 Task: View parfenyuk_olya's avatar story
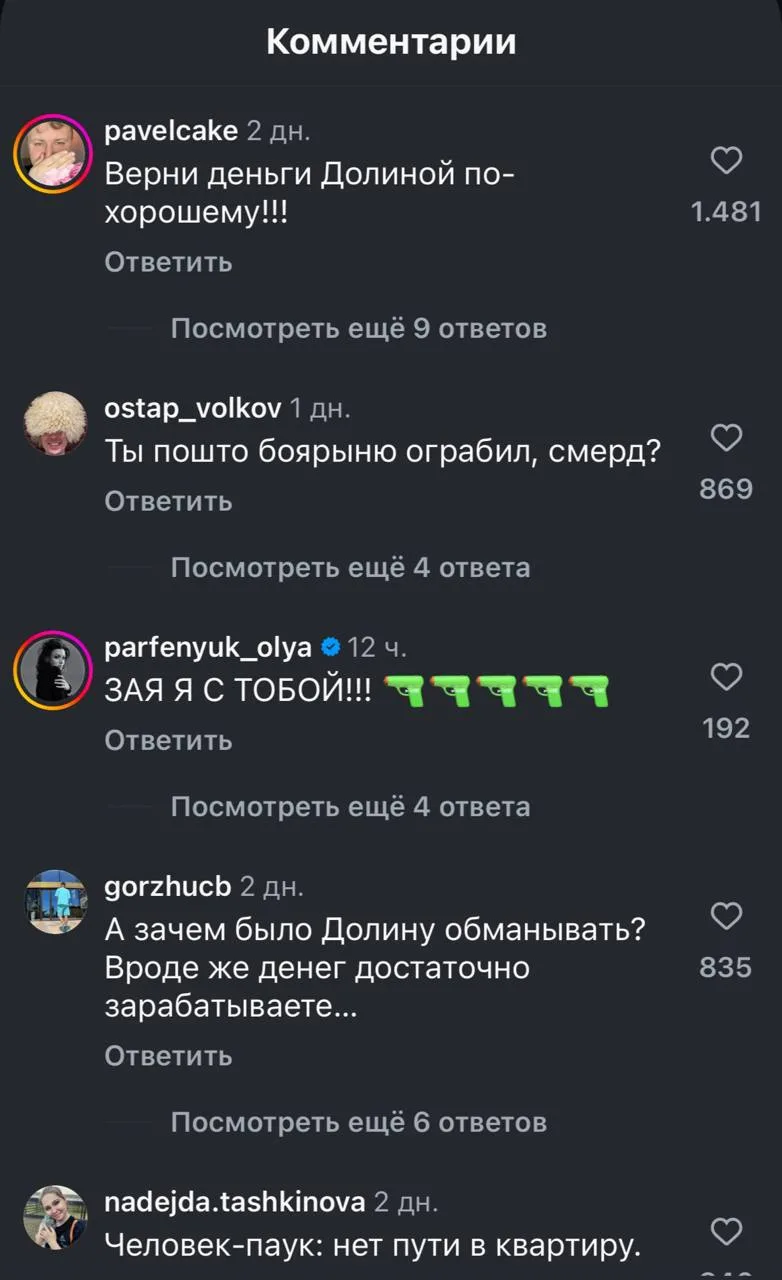click(54, 670)
